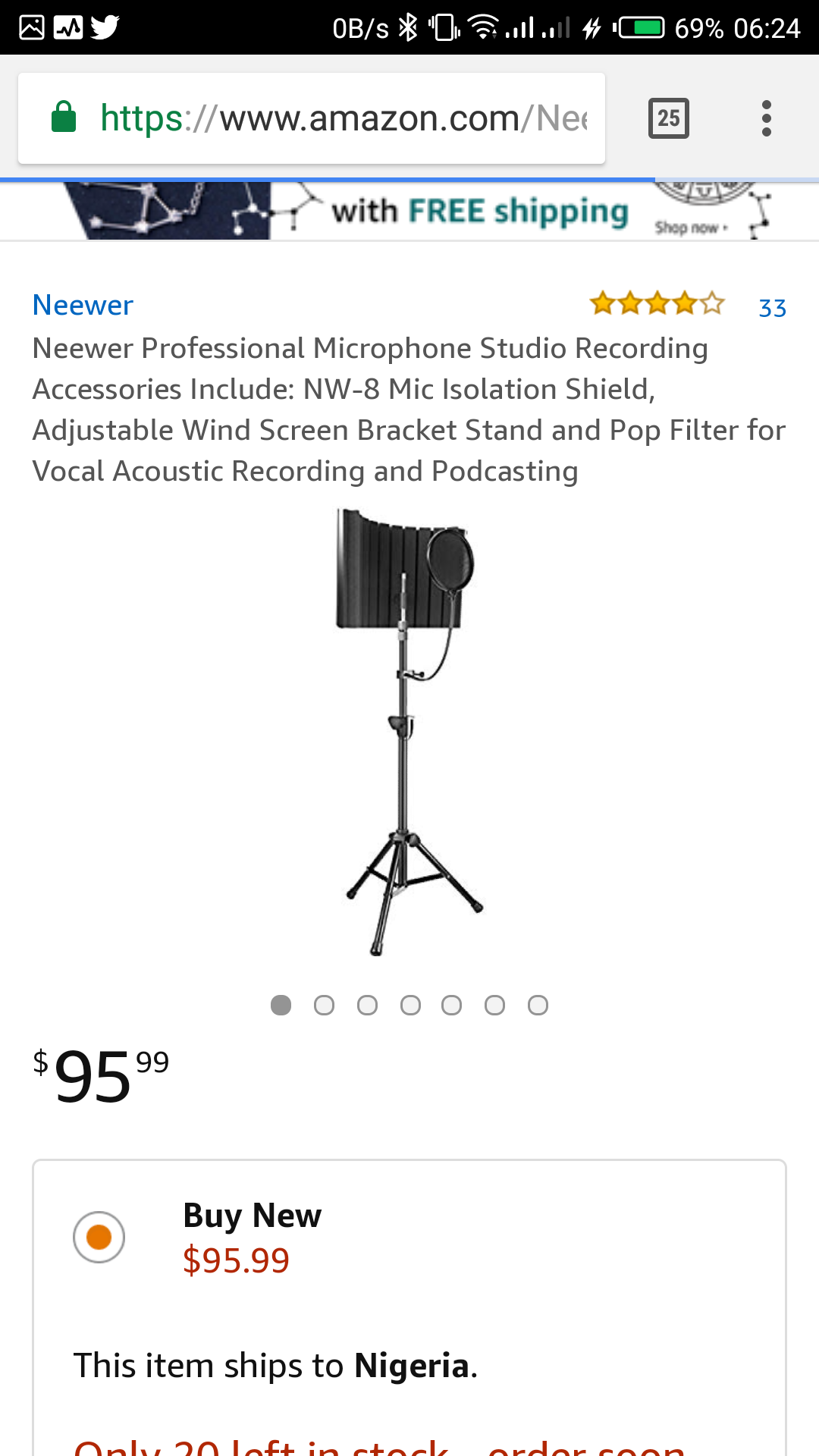This screenshot has width=819, height=1456.
Task: Open the tab switcher showing 25 tabs
Action: (x=668, y=118)
